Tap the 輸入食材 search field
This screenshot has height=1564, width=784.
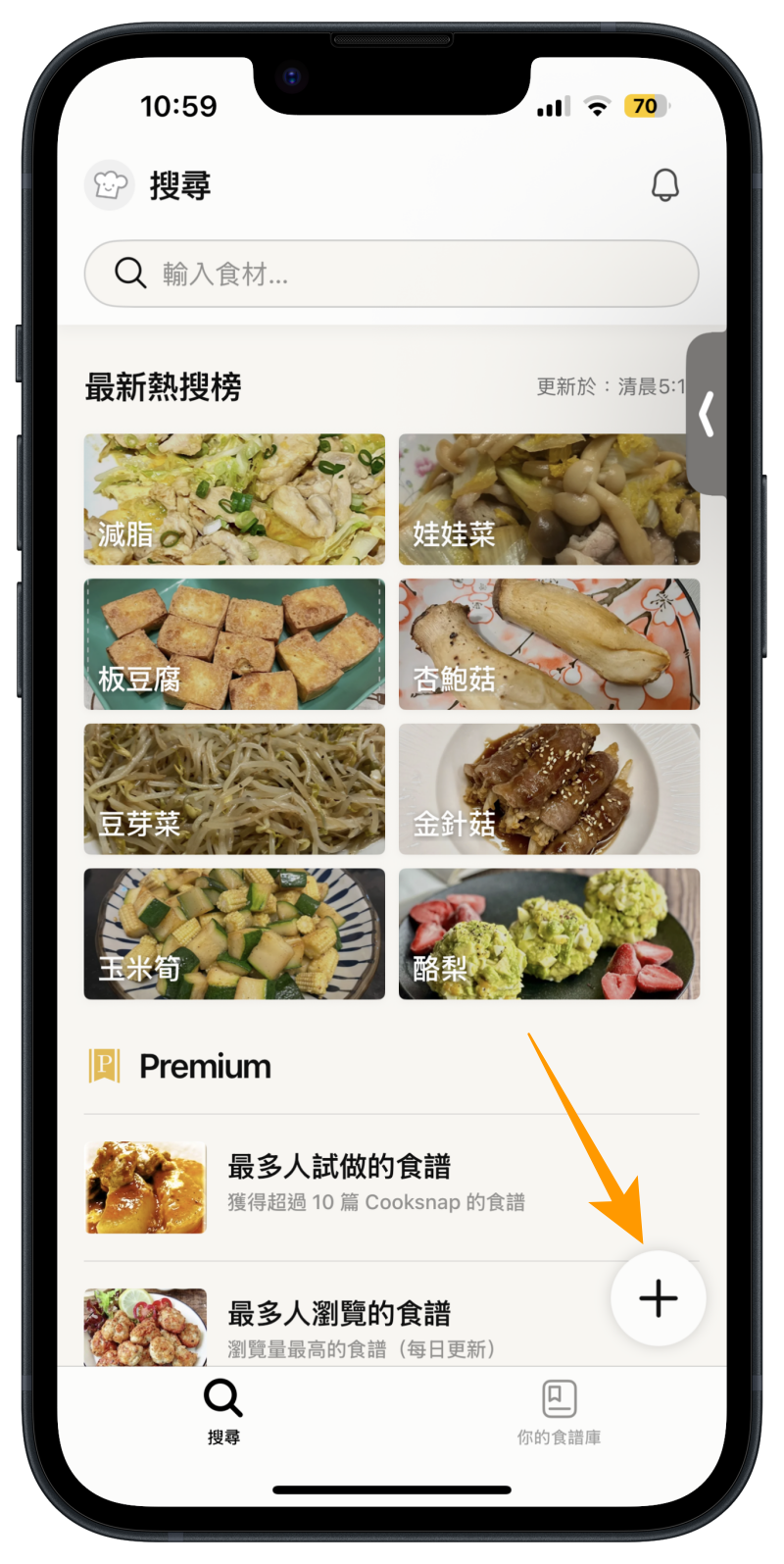(x=392, y=274)
